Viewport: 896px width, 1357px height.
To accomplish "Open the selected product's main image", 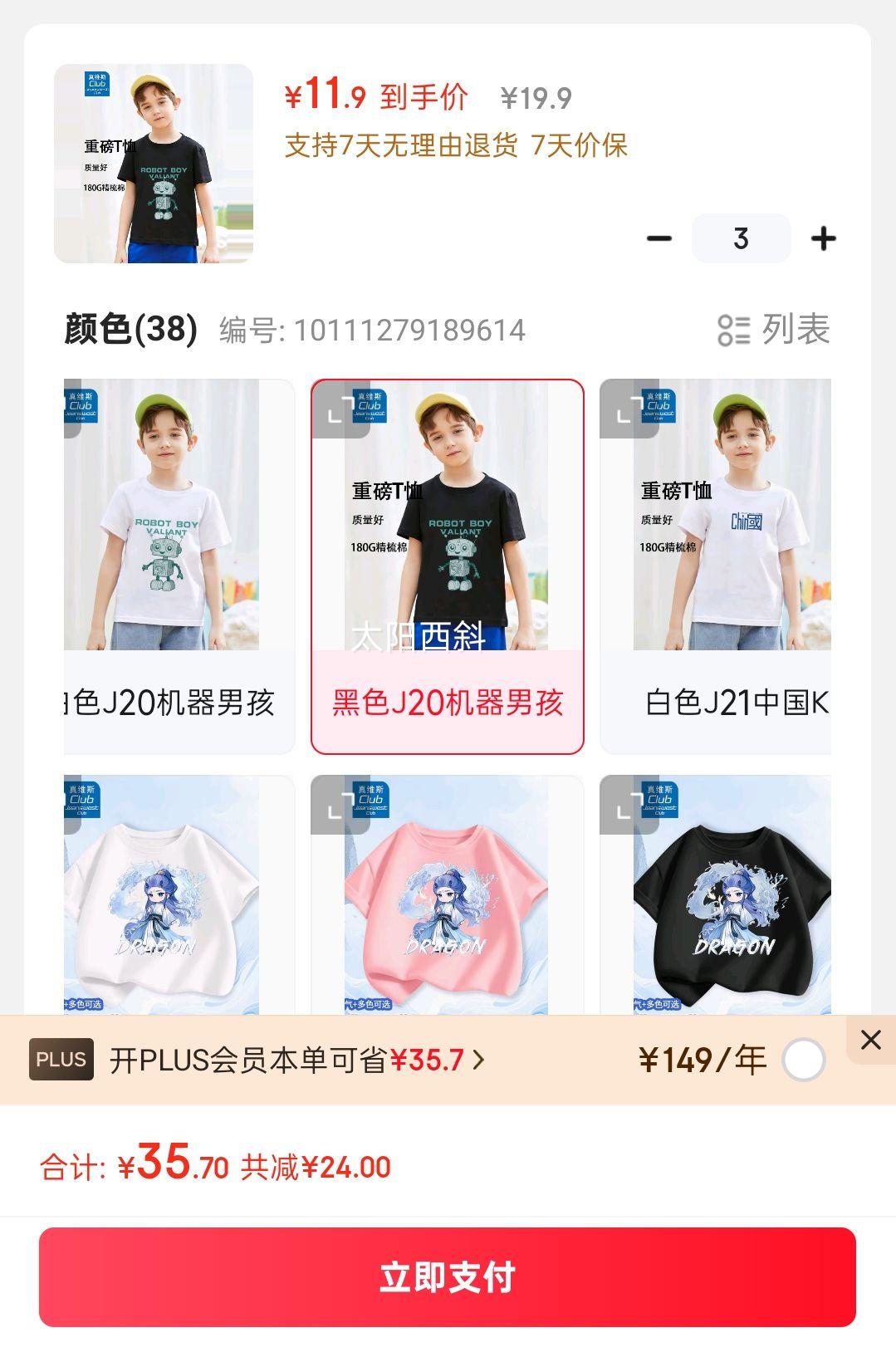I will coord(154,164).
